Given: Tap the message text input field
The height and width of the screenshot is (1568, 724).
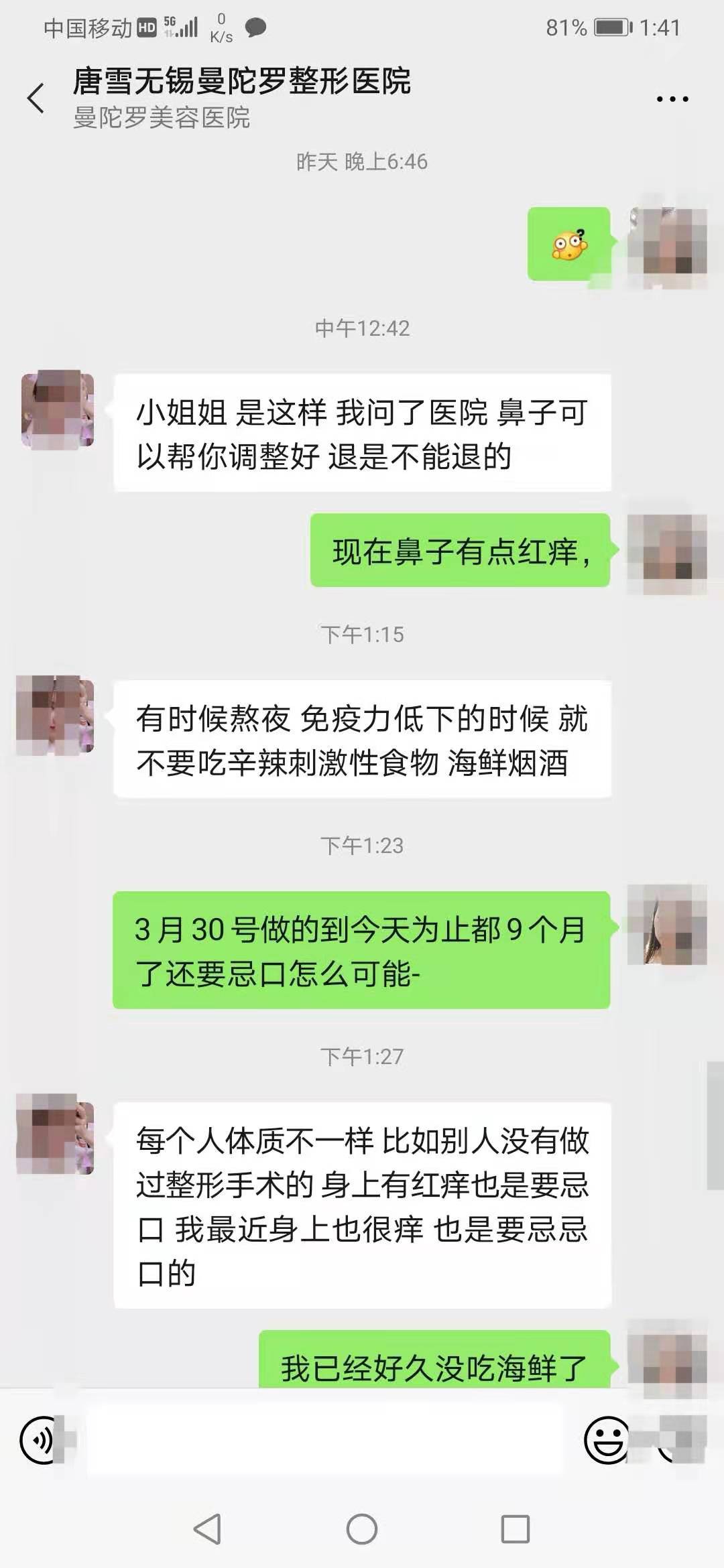Looking at the screenshot, I should (325, 1439).
